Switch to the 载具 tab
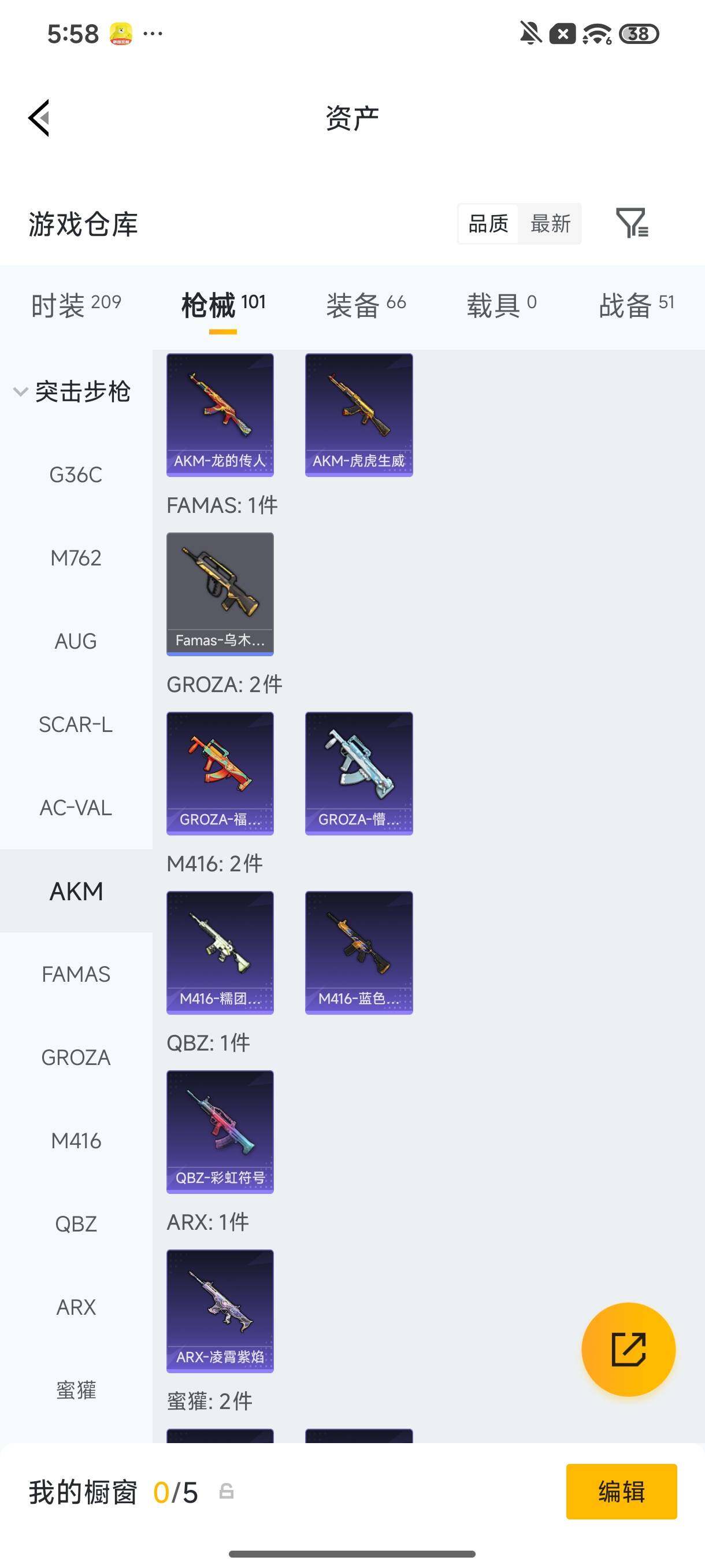705x1568 pixels. pos(501,304)
